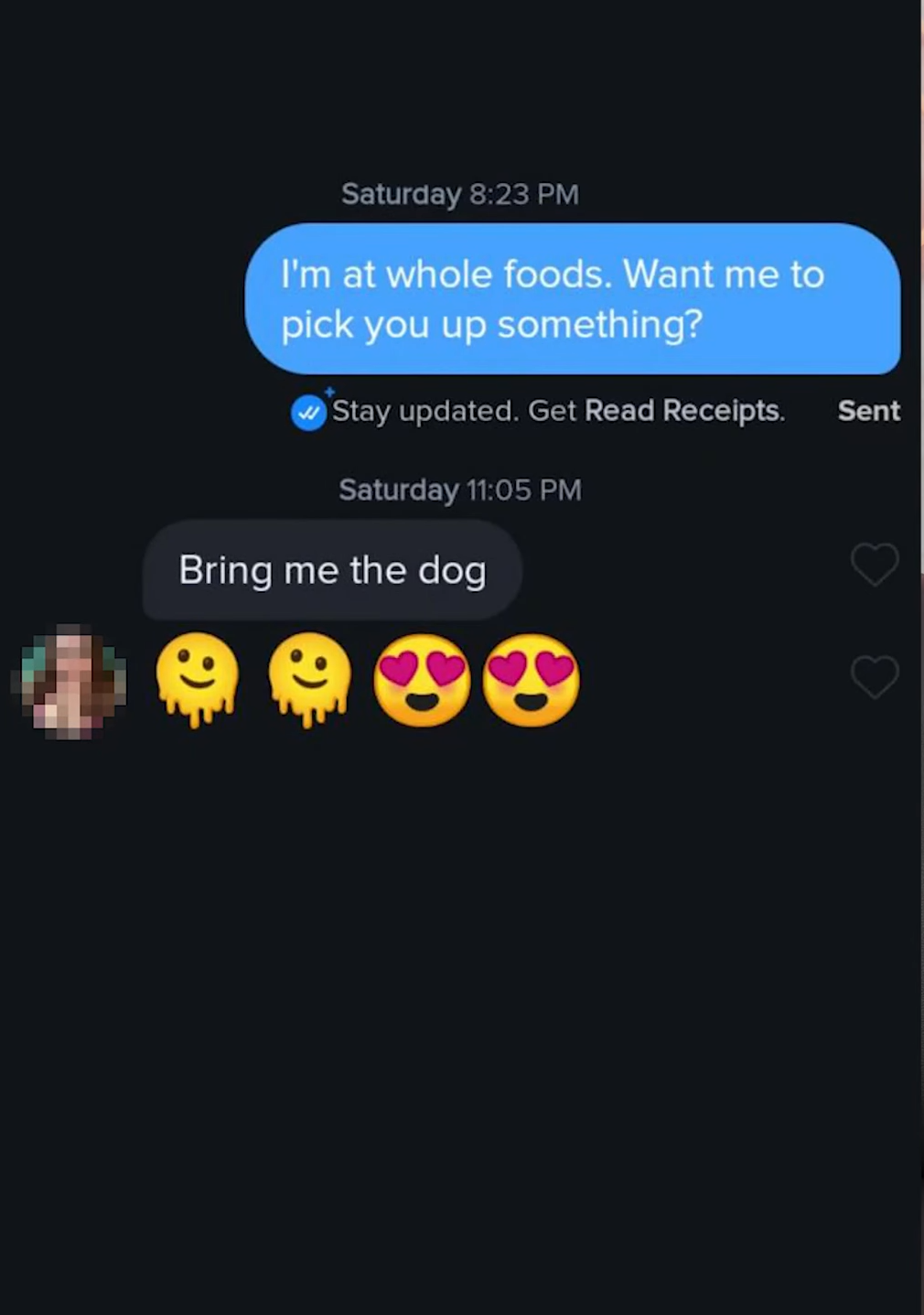
Task: Like the emoji reply message
Action: click(874, 677)
